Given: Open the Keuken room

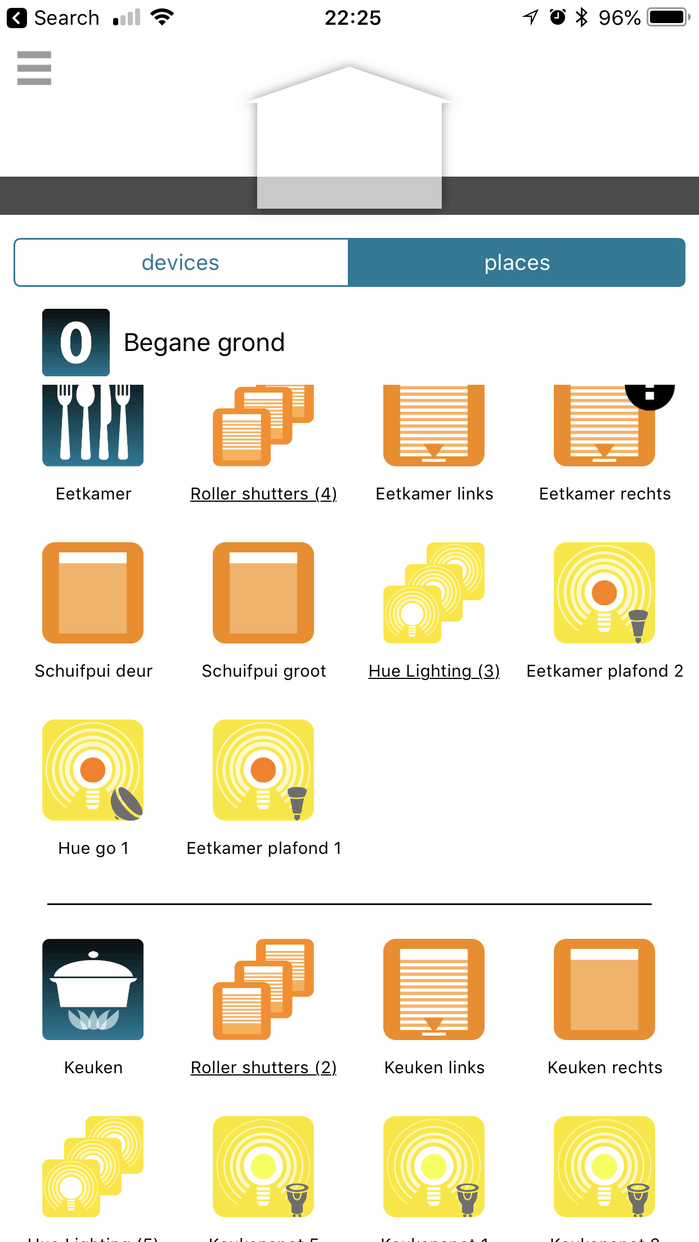Looking at the screenshot, I should [93, 990].
